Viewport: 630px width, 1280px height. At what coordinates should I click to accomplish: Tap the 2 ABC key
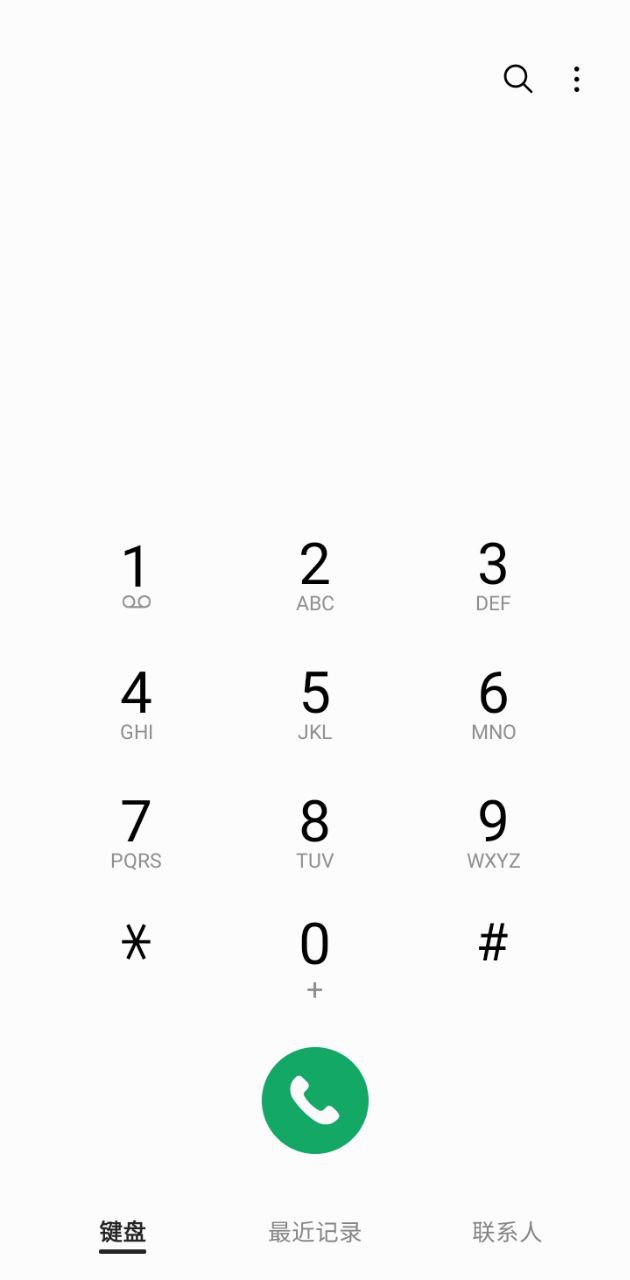(315, 576)
